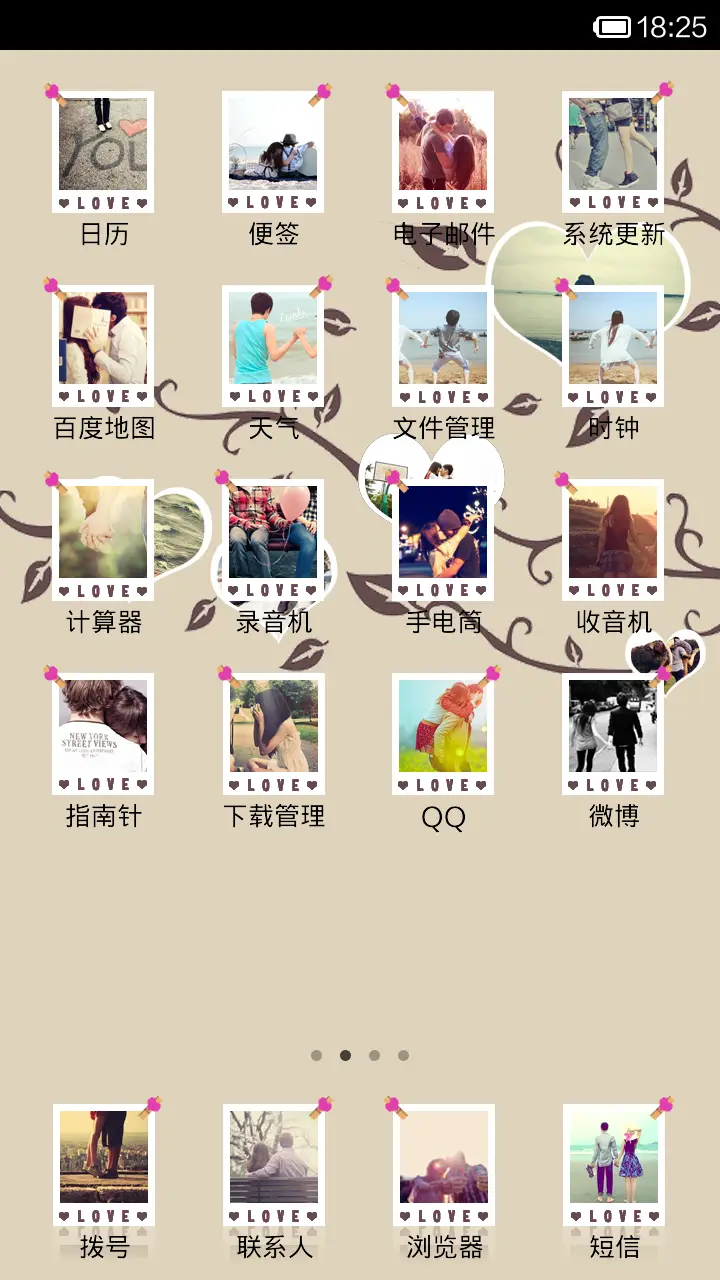Image resolution: width=720 pixels, height=1280 pixels.
Task: Select the second page indicator dot
Action: point(345,1055)
